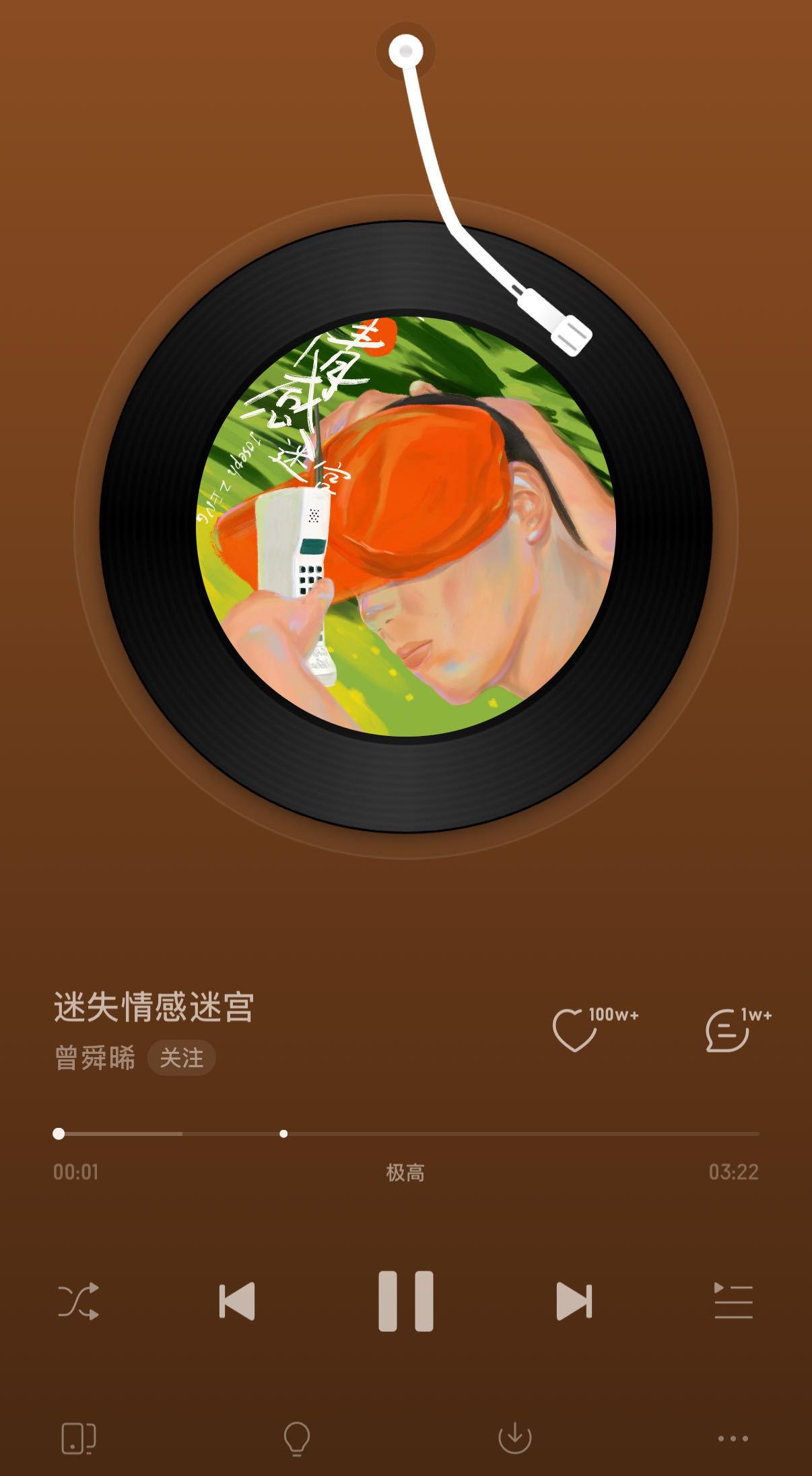Image resolution: width=812 pixels, height=1476 pixels.
Task: Change audio quality 极高
Action: click(405, 1172)
